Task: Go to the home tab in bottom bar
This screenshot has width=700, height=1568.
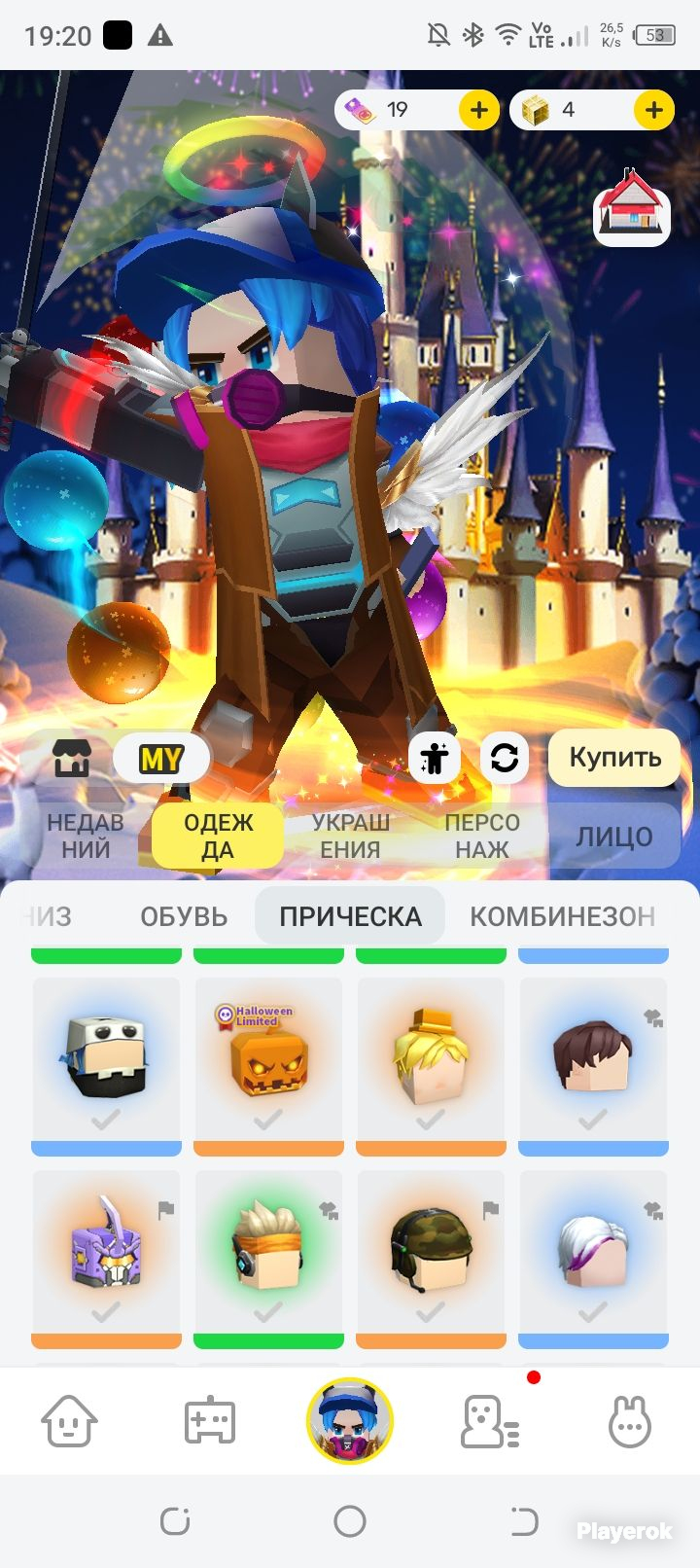Action: (69, 1422)
